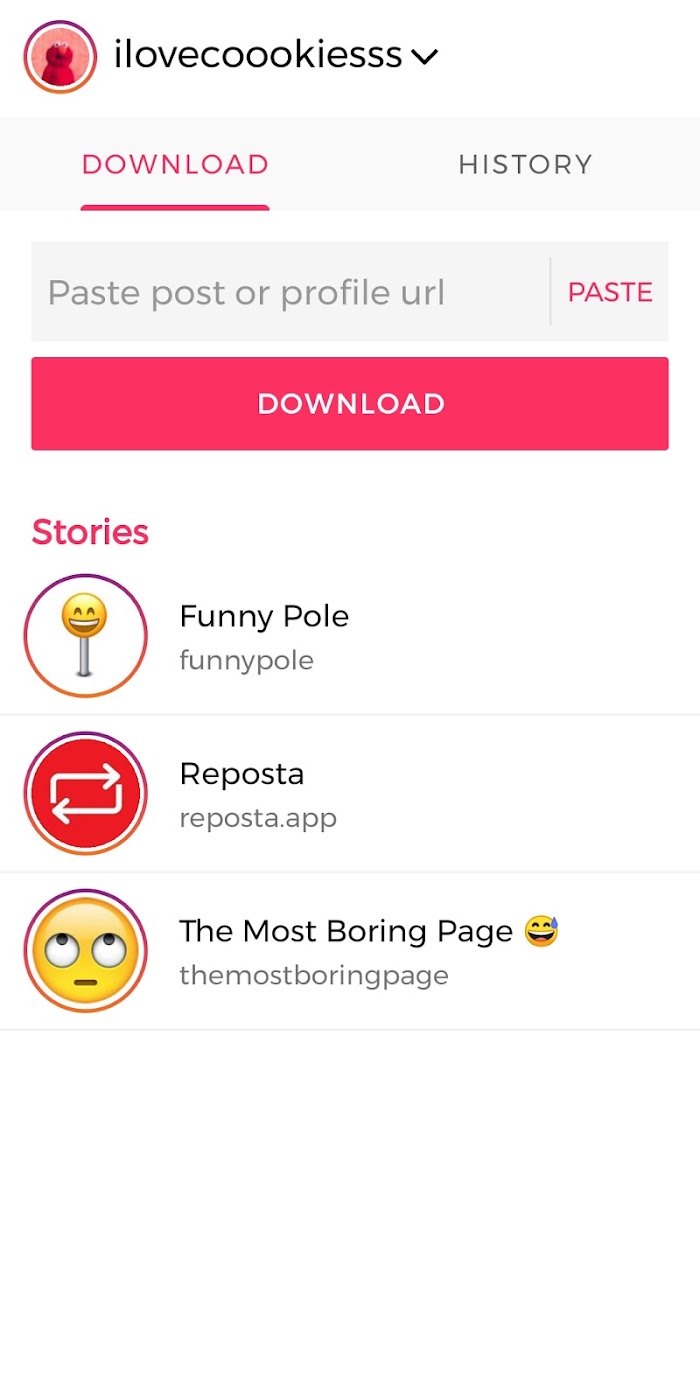
Task: Hit the pink Download button
Action: click(x=350, y=404)
